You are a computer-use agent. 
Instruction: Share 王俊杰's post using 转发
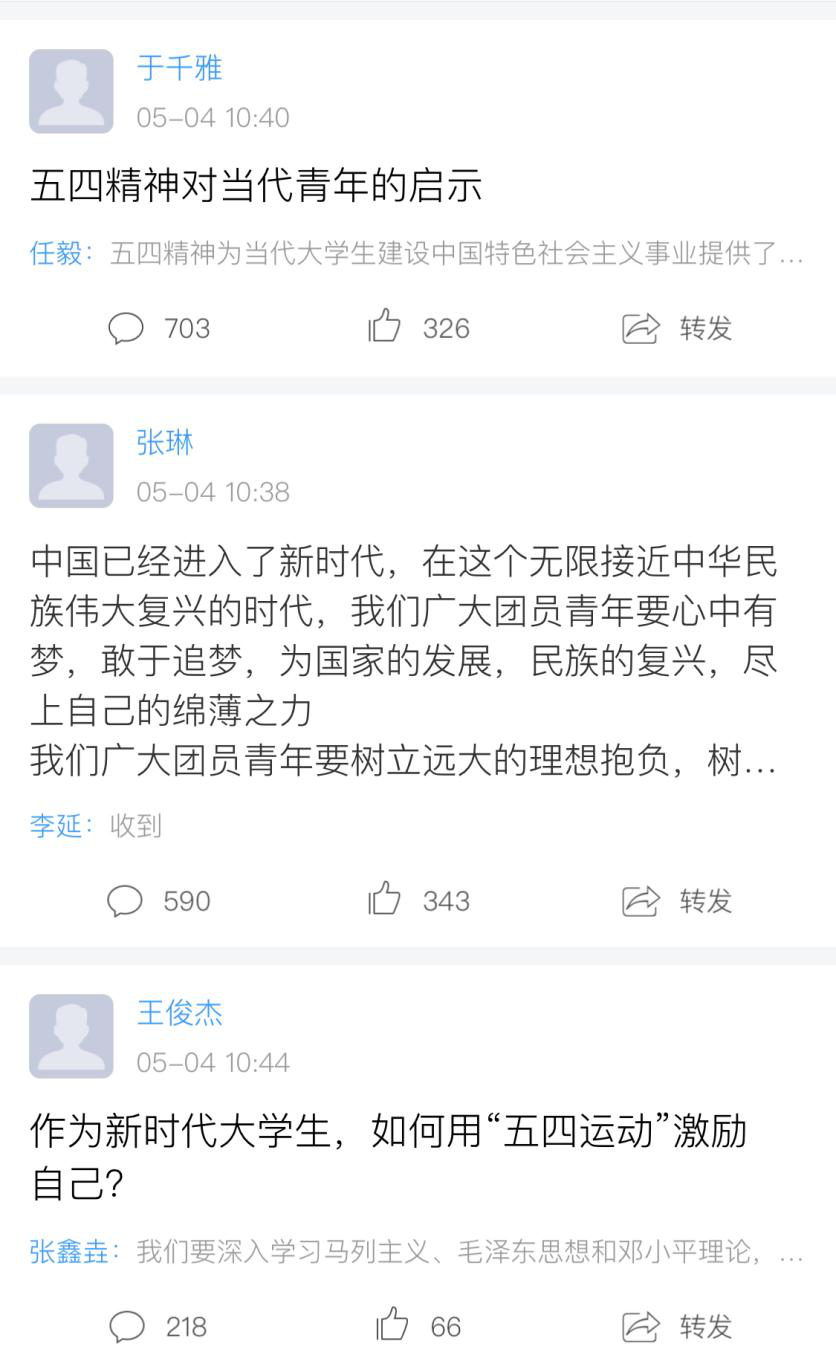coord(677,1327)
